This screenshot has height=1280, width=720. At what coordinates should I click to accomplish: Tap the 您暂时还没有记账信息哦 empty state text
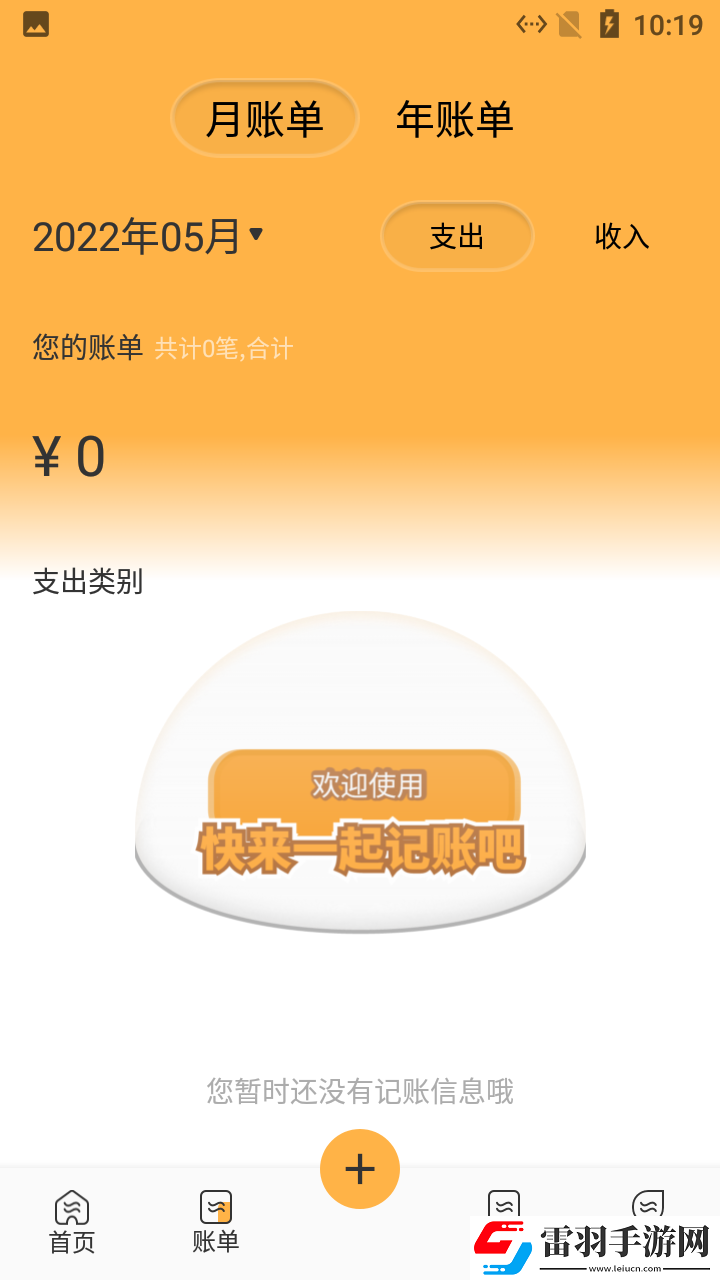point(360,1092)
